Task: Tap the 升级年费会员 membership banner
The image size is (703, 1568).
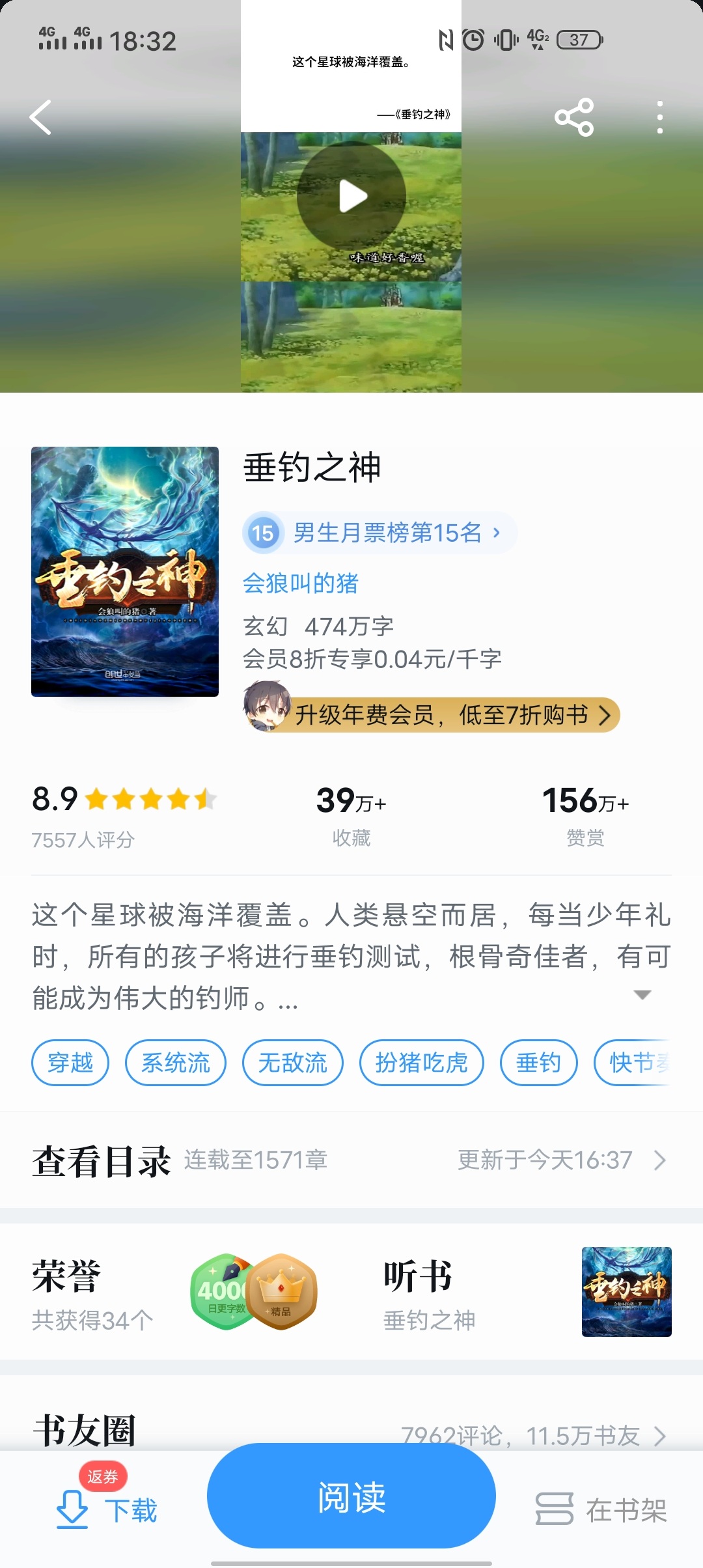Action: (x=431, y=715)
